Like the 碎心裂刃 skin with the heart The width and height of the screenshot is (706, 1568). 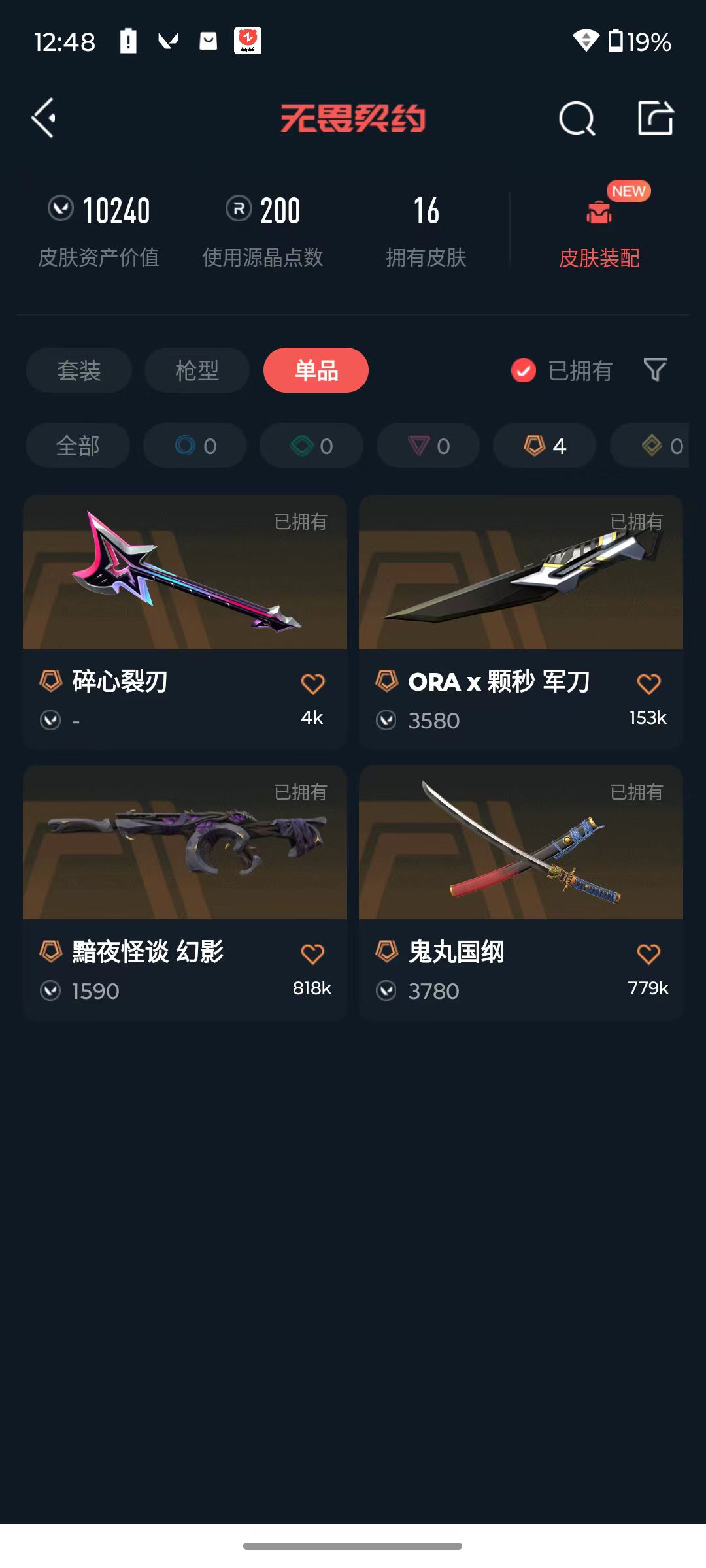[312, 684]
